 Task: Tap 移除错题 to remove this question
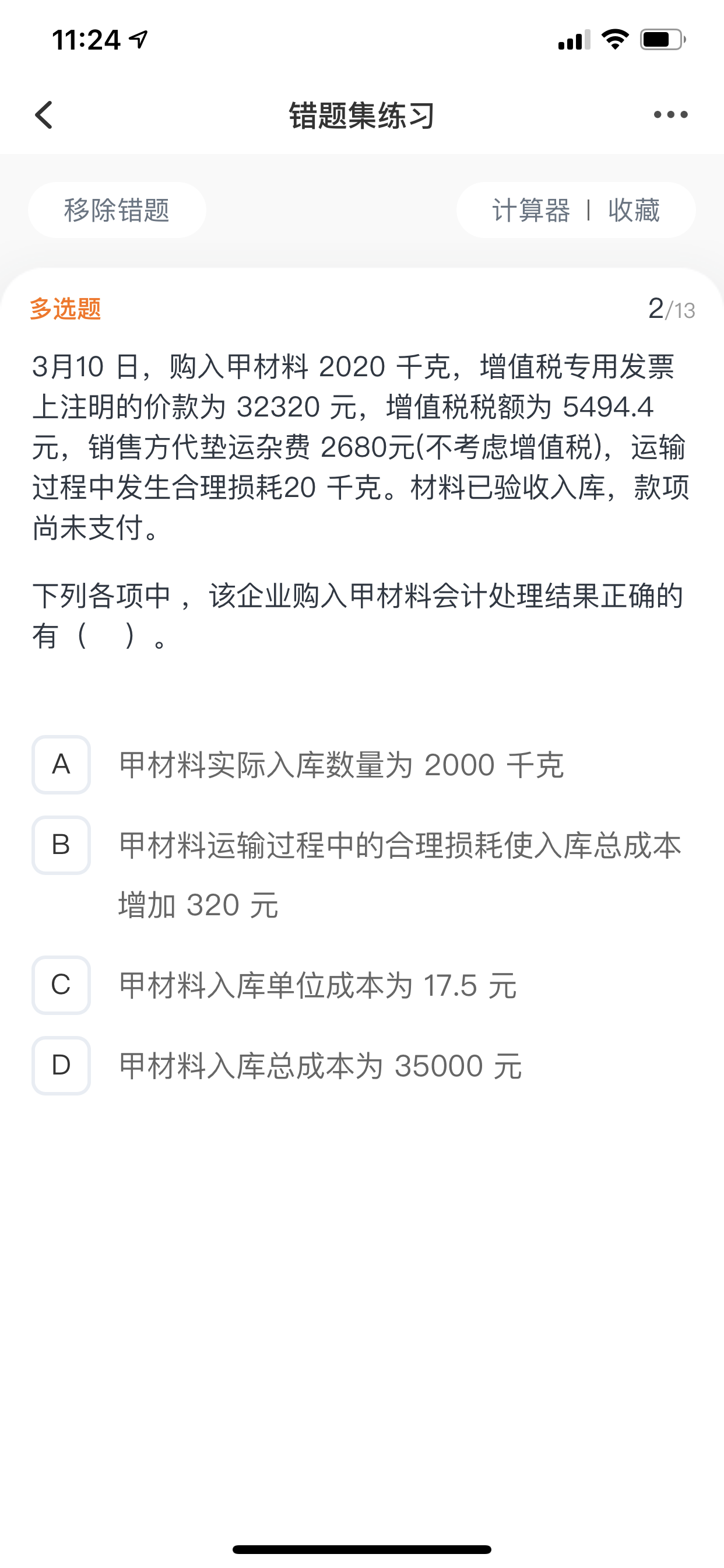(117, 210)
